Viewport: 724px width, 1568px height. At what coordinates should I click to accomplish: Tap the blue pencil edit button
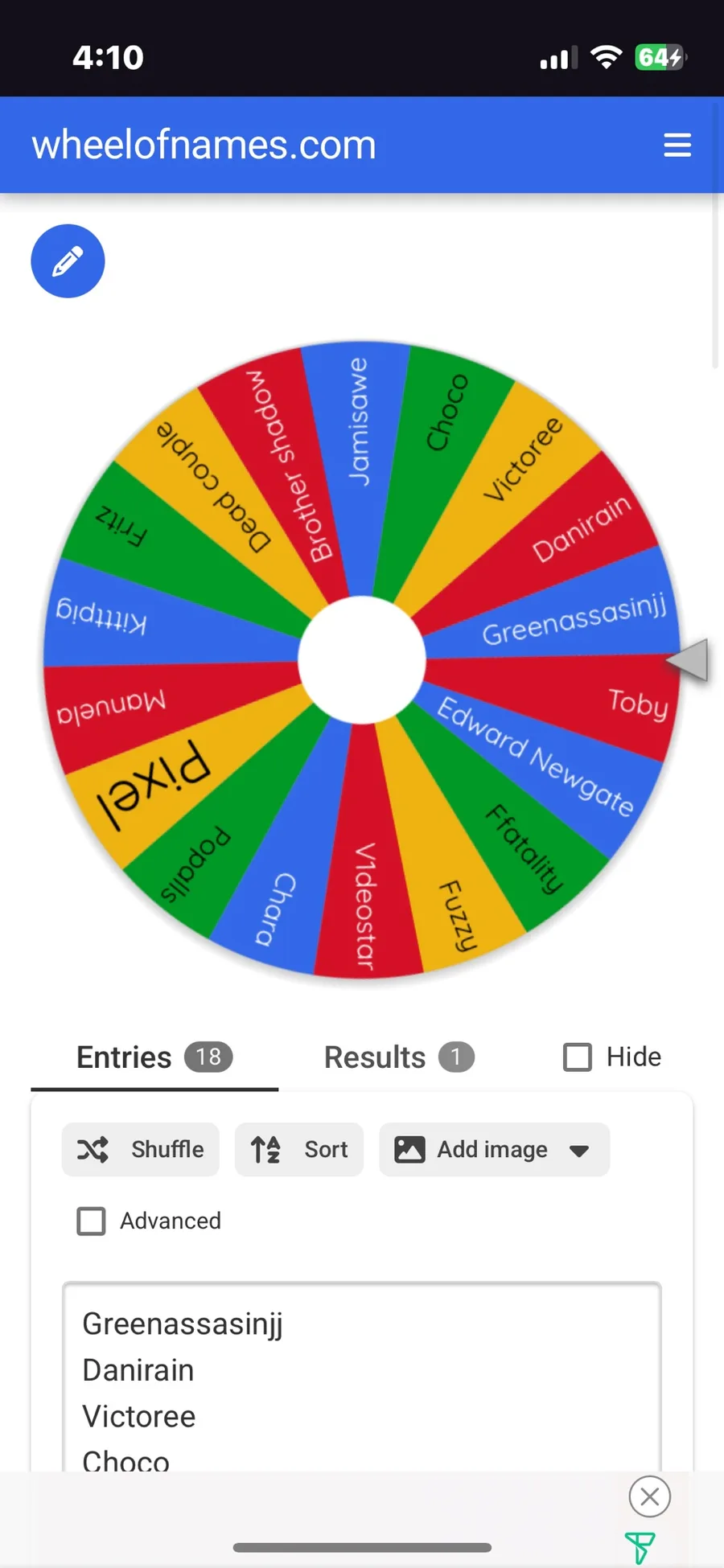68,261
